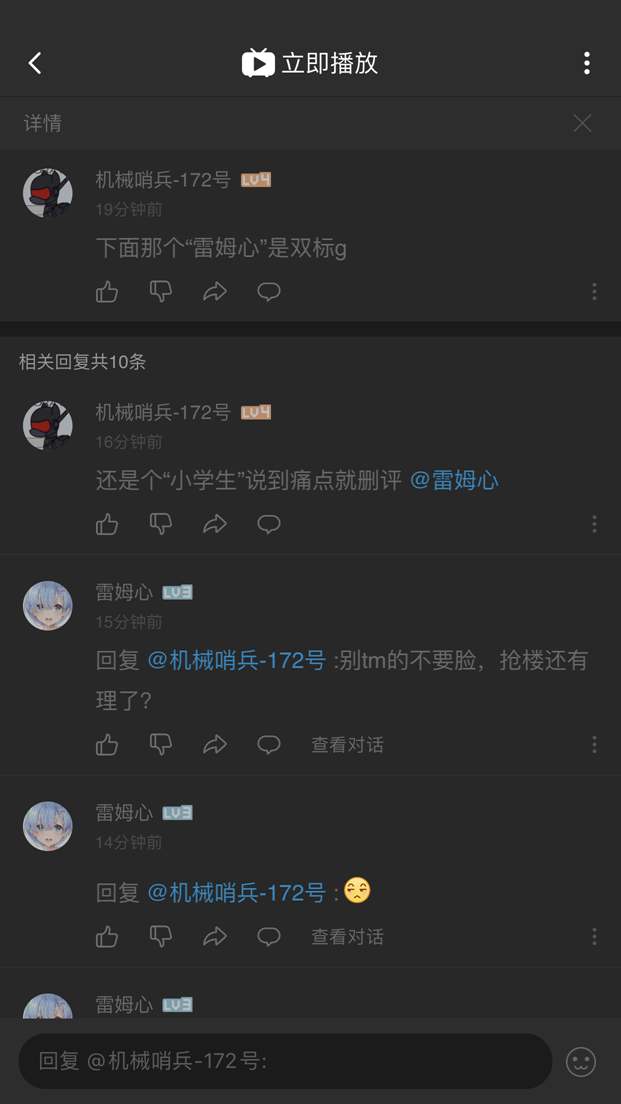Image resolution: width=621 pixels, height=1104 pixels.
Task: Open more options for 双标g comment
Action: [x=594, y=292]
